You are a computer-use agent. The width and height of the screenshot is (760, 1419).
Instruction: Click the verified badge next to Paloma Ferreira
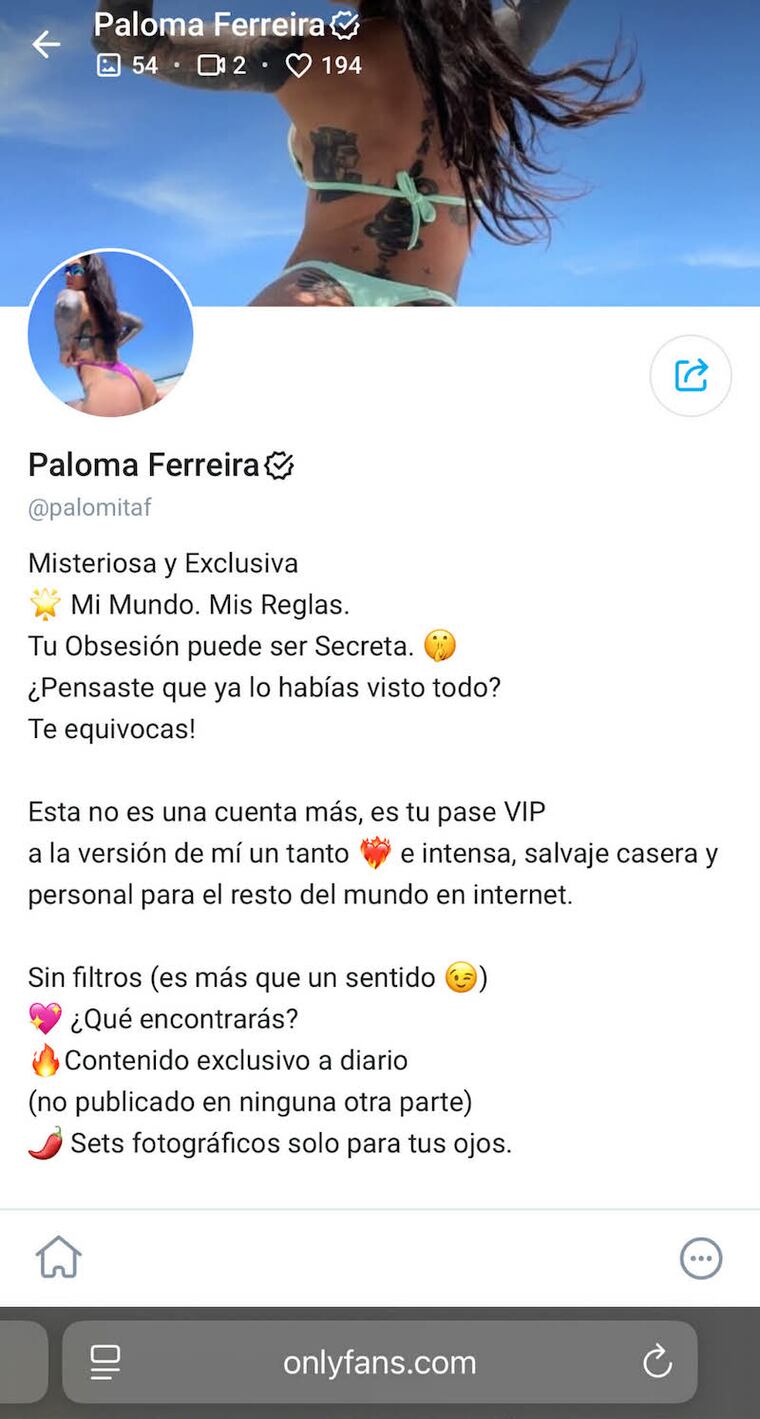tap(280, 464)
